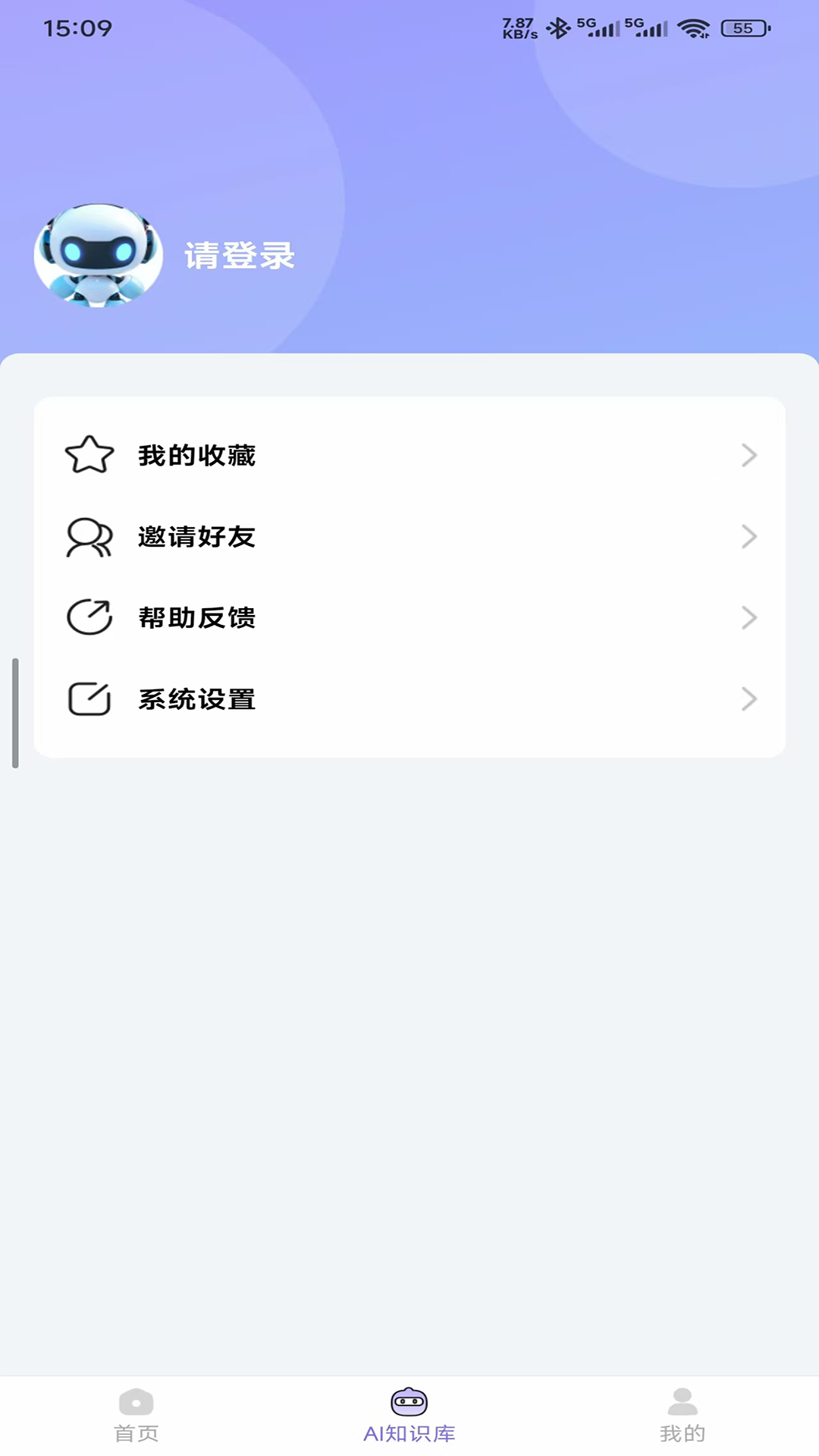Click the share icon beside 帮助反馈

(x=88, y=617)
